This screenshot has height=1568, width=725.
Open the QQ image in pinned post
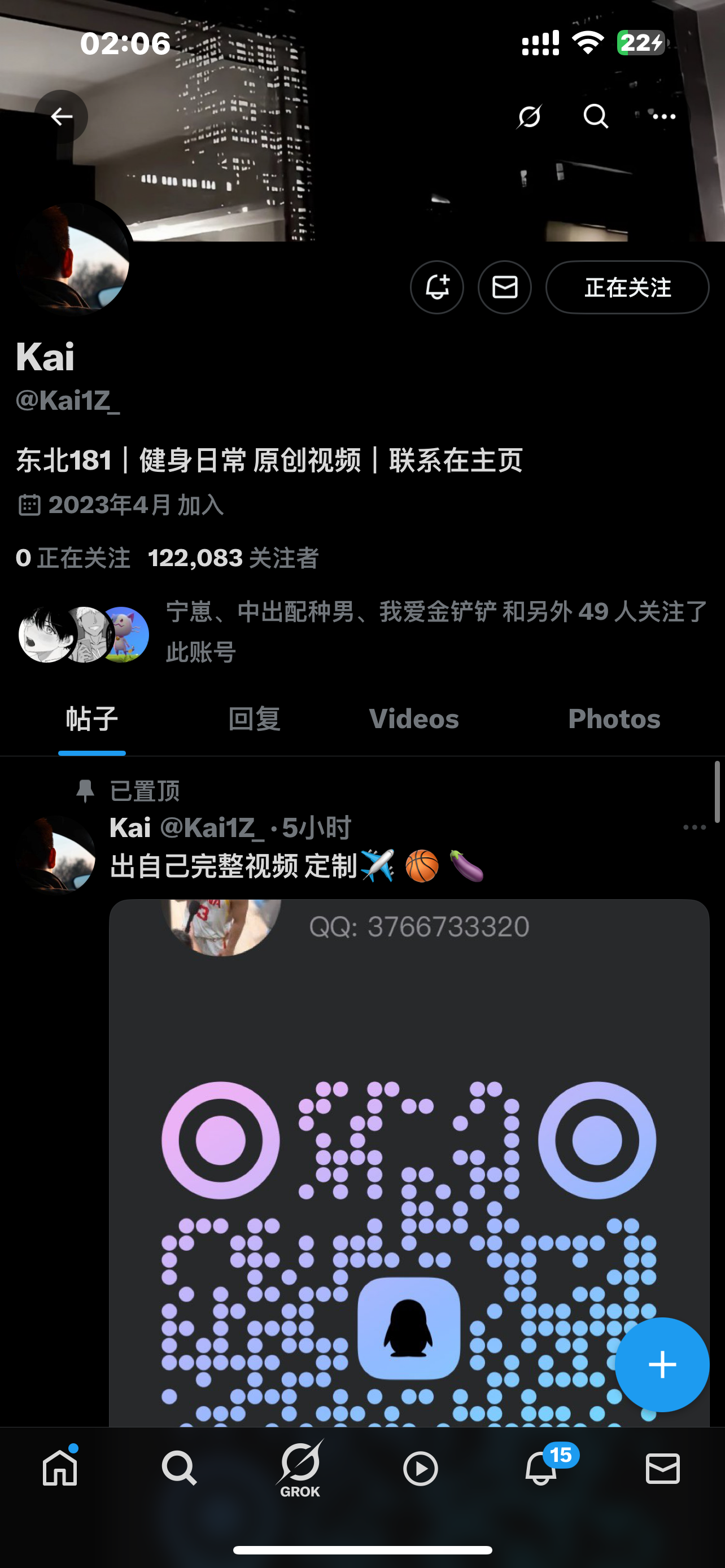(x=409, y=1163)
